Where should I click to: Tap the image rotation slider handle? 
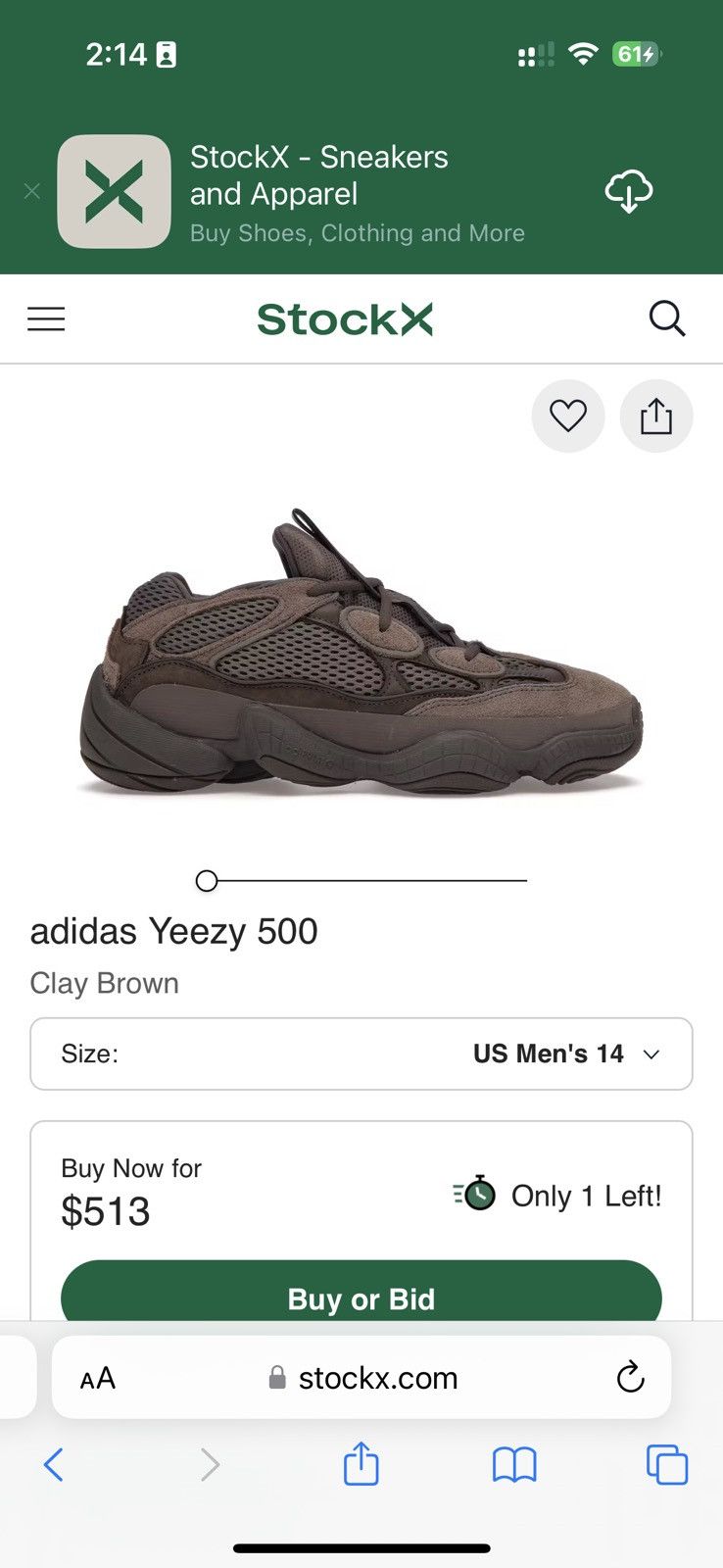point(207,880)
